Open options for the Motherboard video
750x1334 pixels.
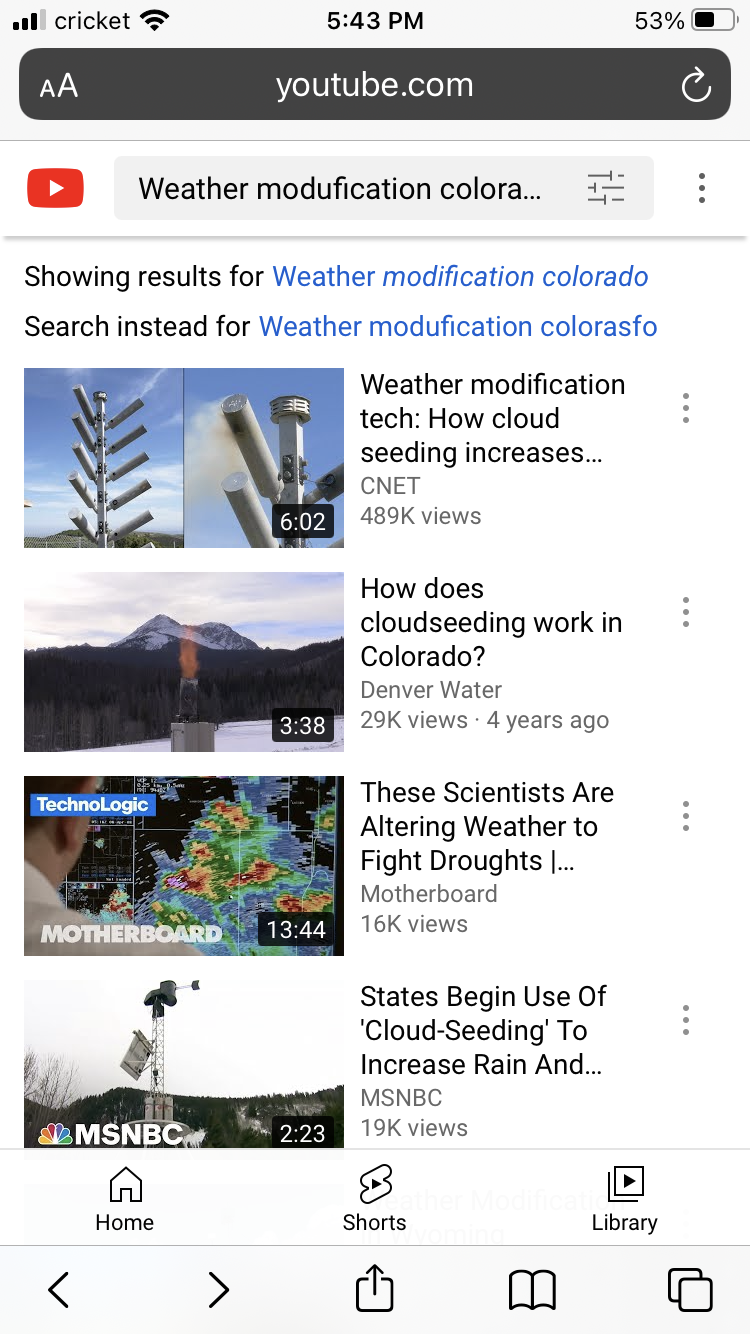(x=686, y=816)
